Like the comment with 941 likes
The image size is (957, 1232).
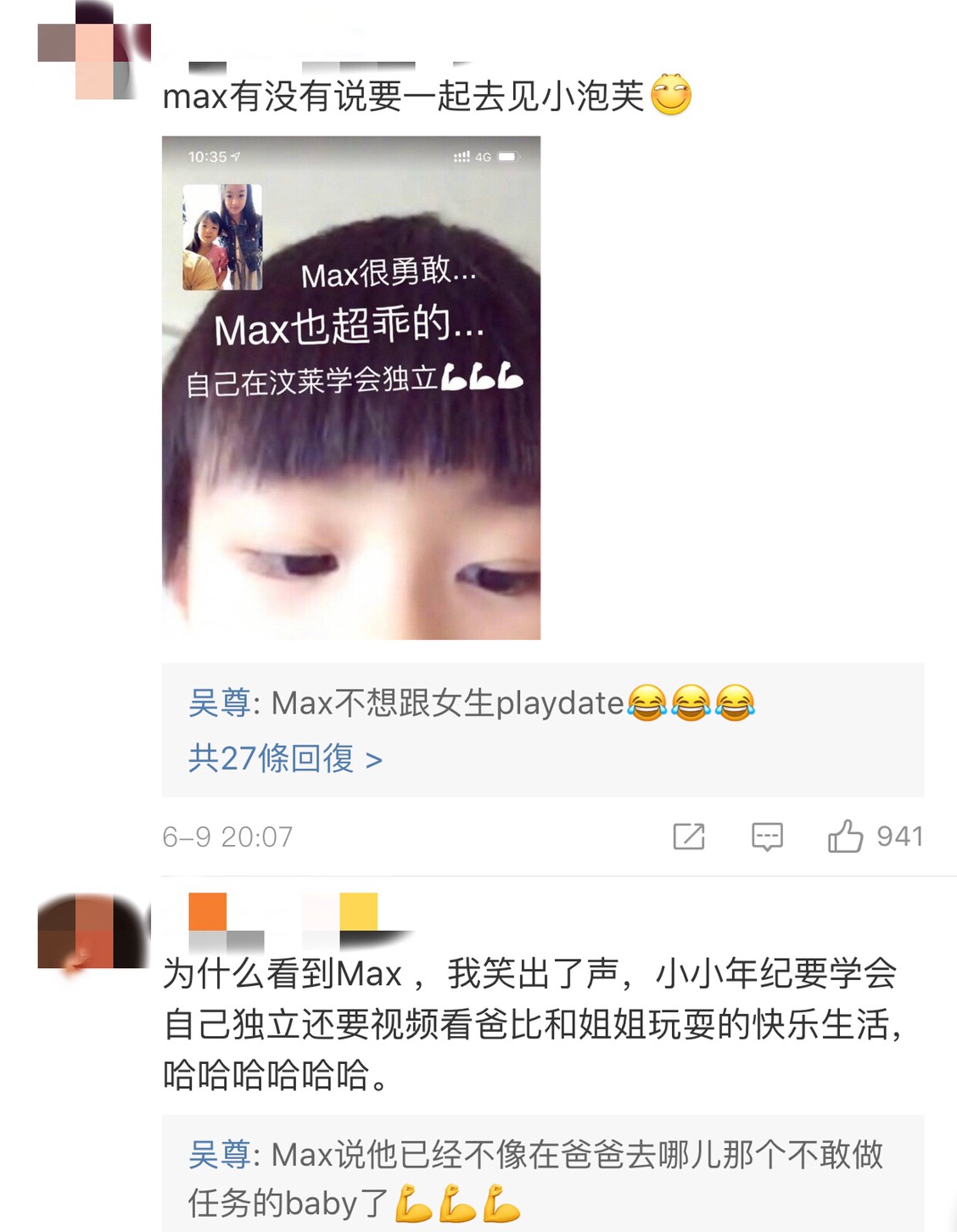pos(846,837)
